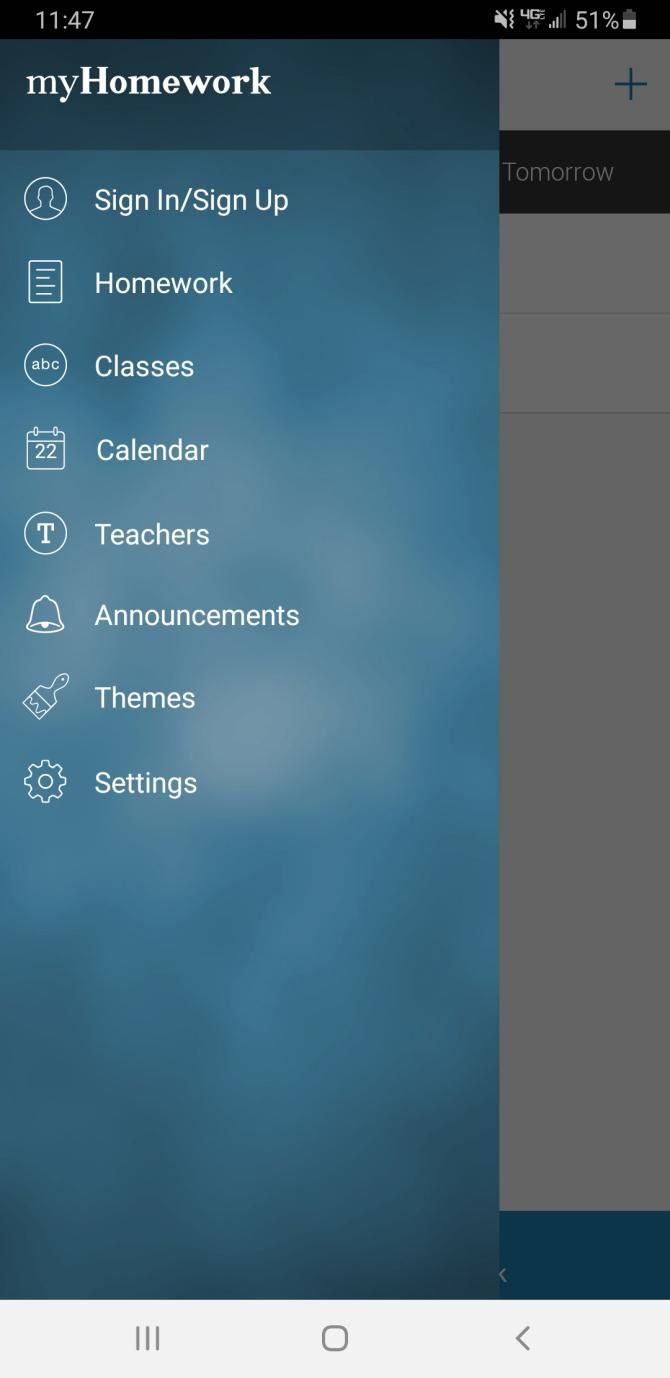Image resolution: width=670 pixels, height=1378 pixels.
Task: Browse Themes
Action: pyautogui.click(x=145, y=698)
